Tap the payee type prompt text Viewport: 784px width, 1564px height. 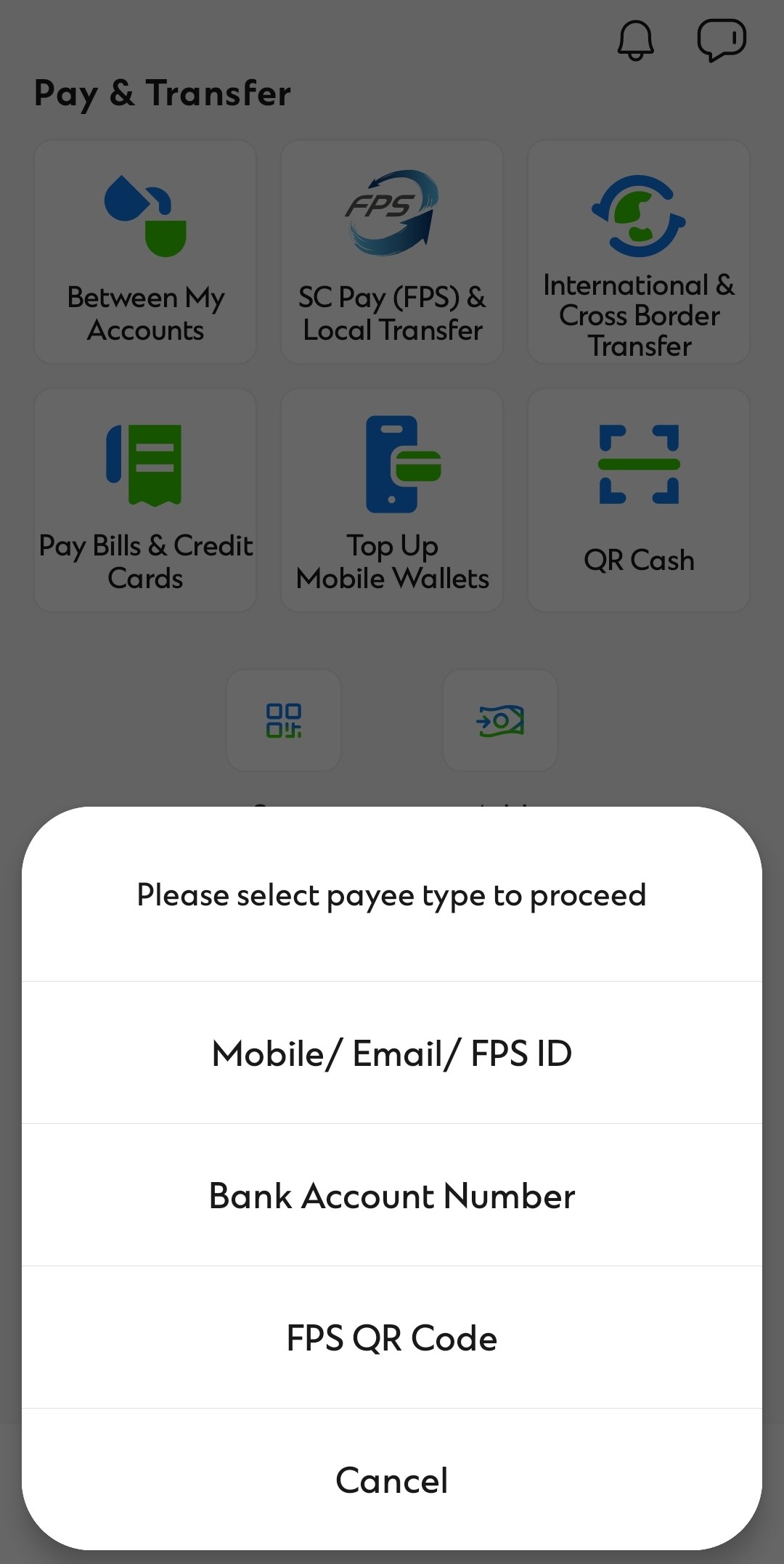[x=391, y=895]
